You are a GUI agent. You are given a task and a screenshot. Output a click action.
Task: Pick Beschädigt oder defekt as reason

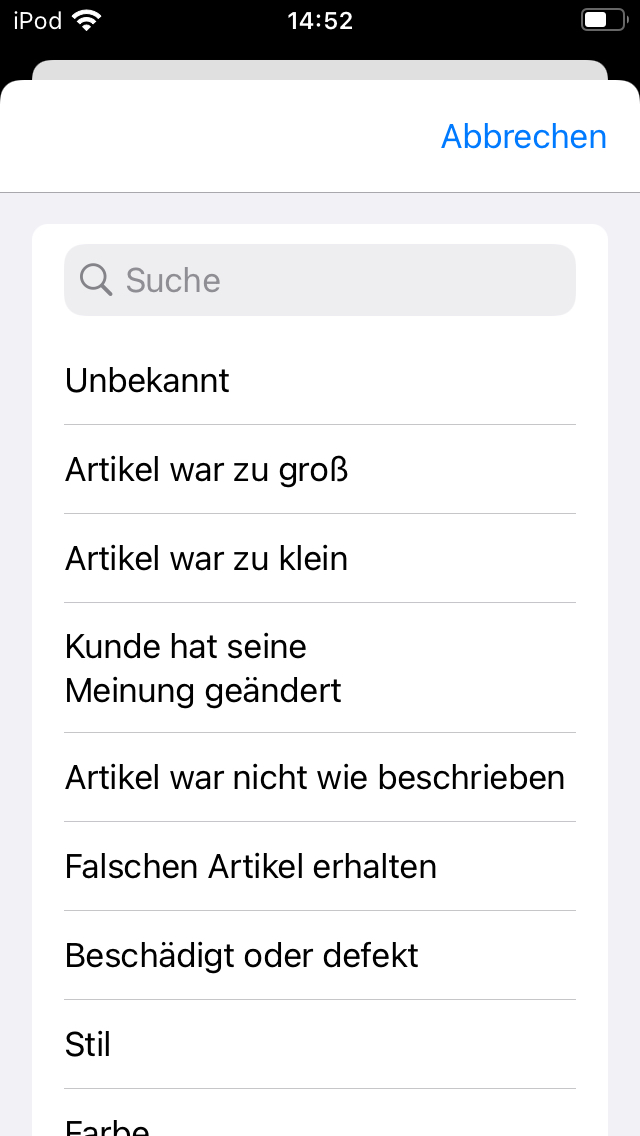tap(320, 955)
